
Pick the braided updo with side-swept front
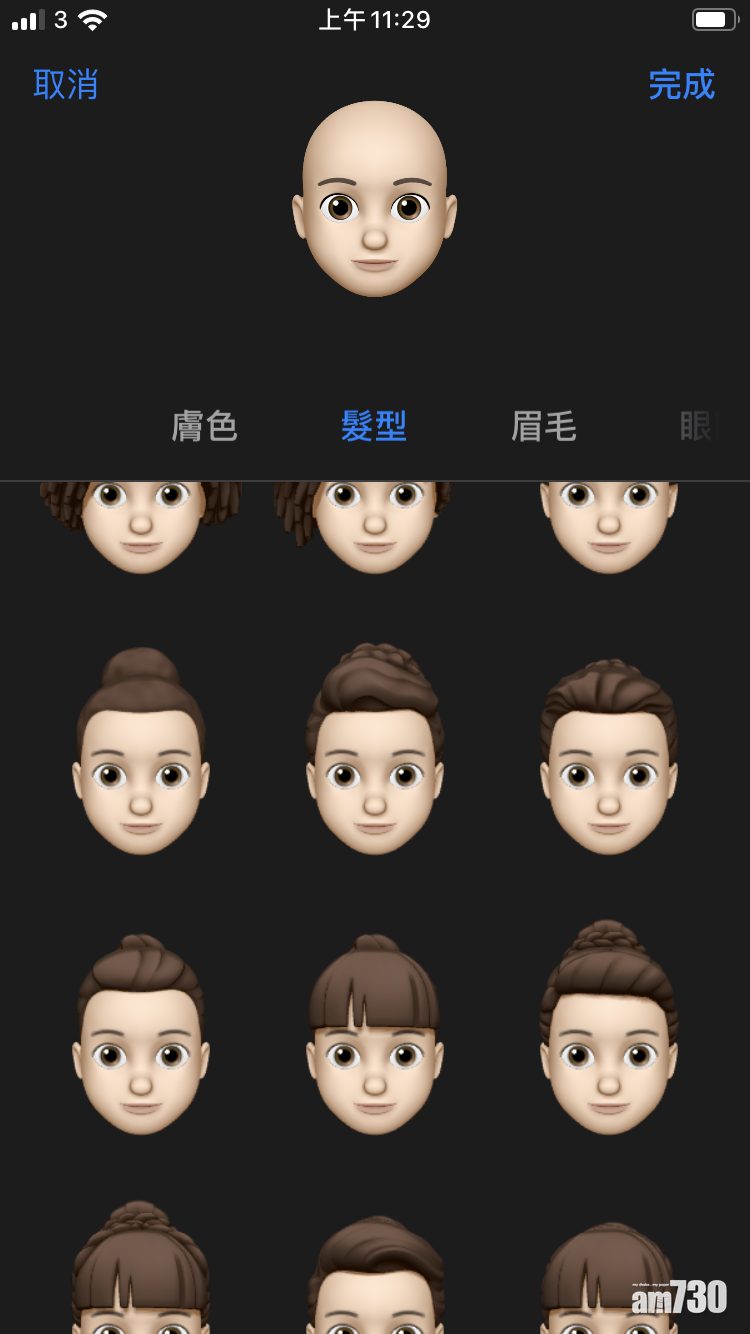(x=375, y=752)
